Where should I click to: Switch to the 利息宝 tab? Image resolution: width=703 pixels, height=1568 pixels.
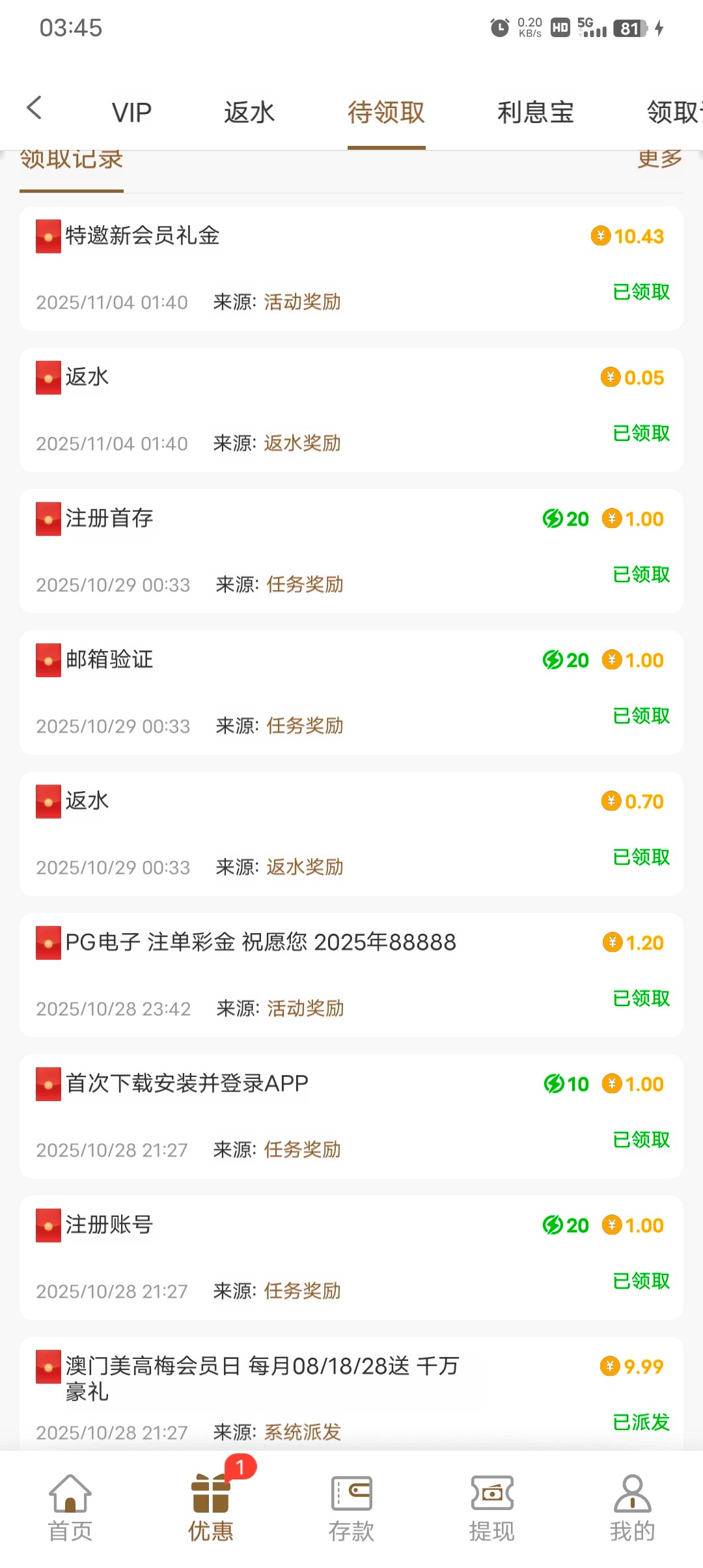tap(535, 113)
